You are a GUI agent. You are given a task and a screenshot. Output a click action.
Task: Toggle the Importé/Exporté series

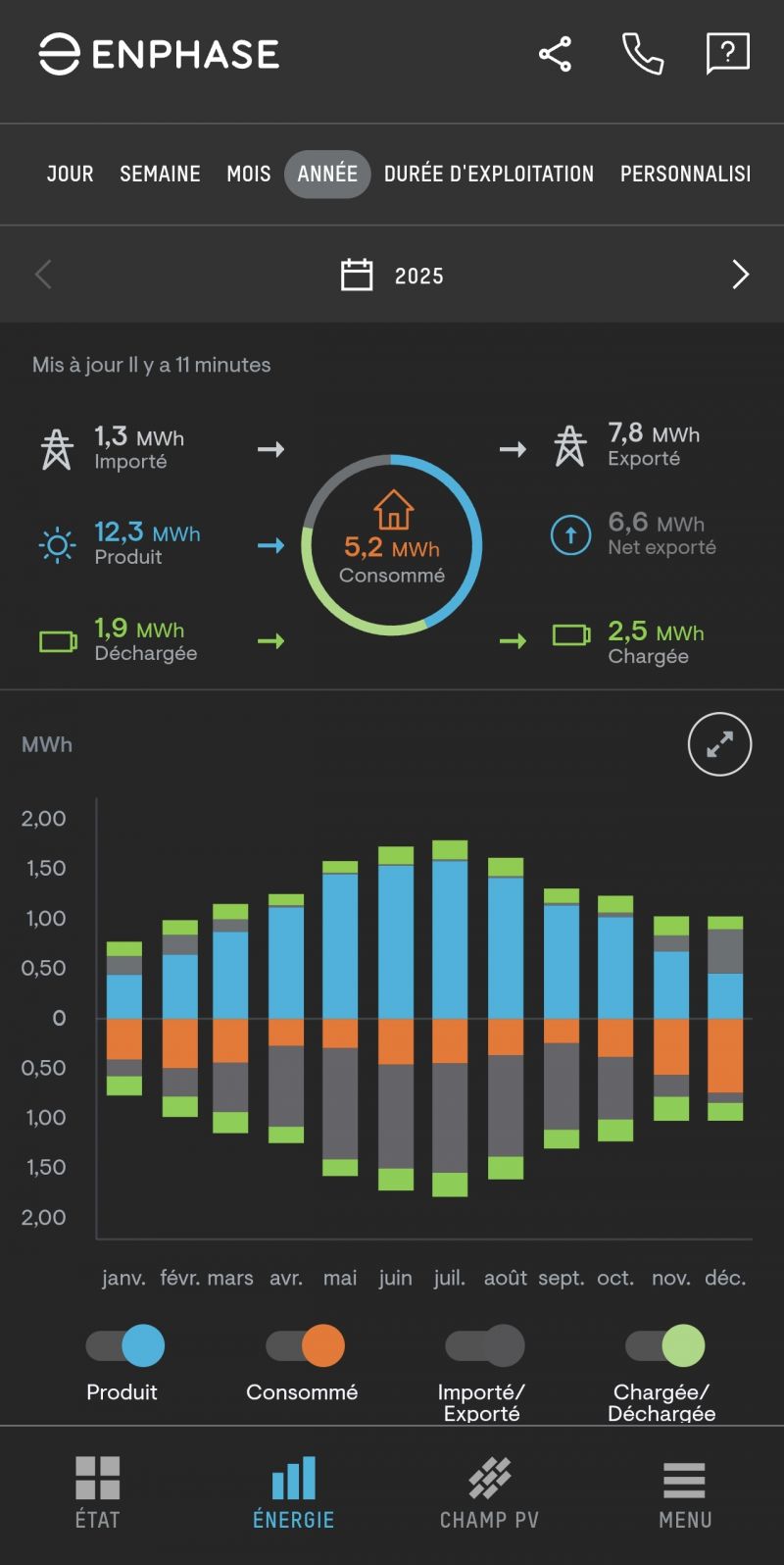(x=484, y=1346)
